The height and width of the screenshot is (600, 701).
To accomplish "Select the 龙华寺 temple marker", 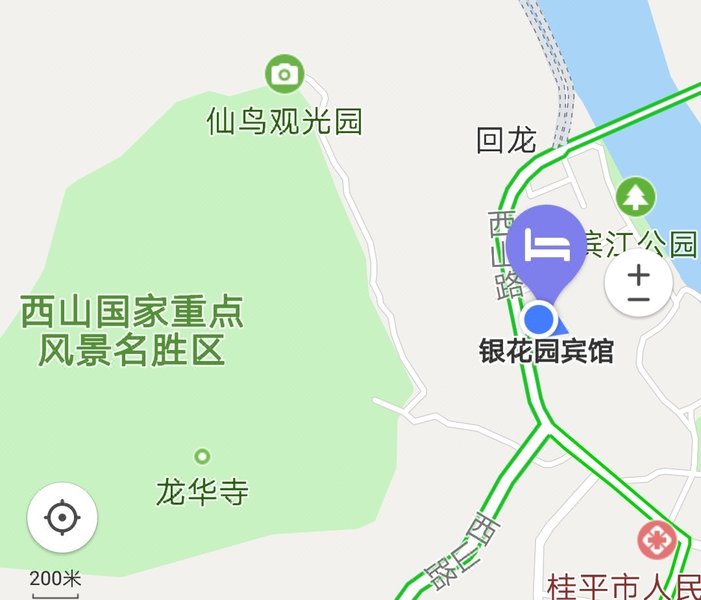I will (202, 457).
